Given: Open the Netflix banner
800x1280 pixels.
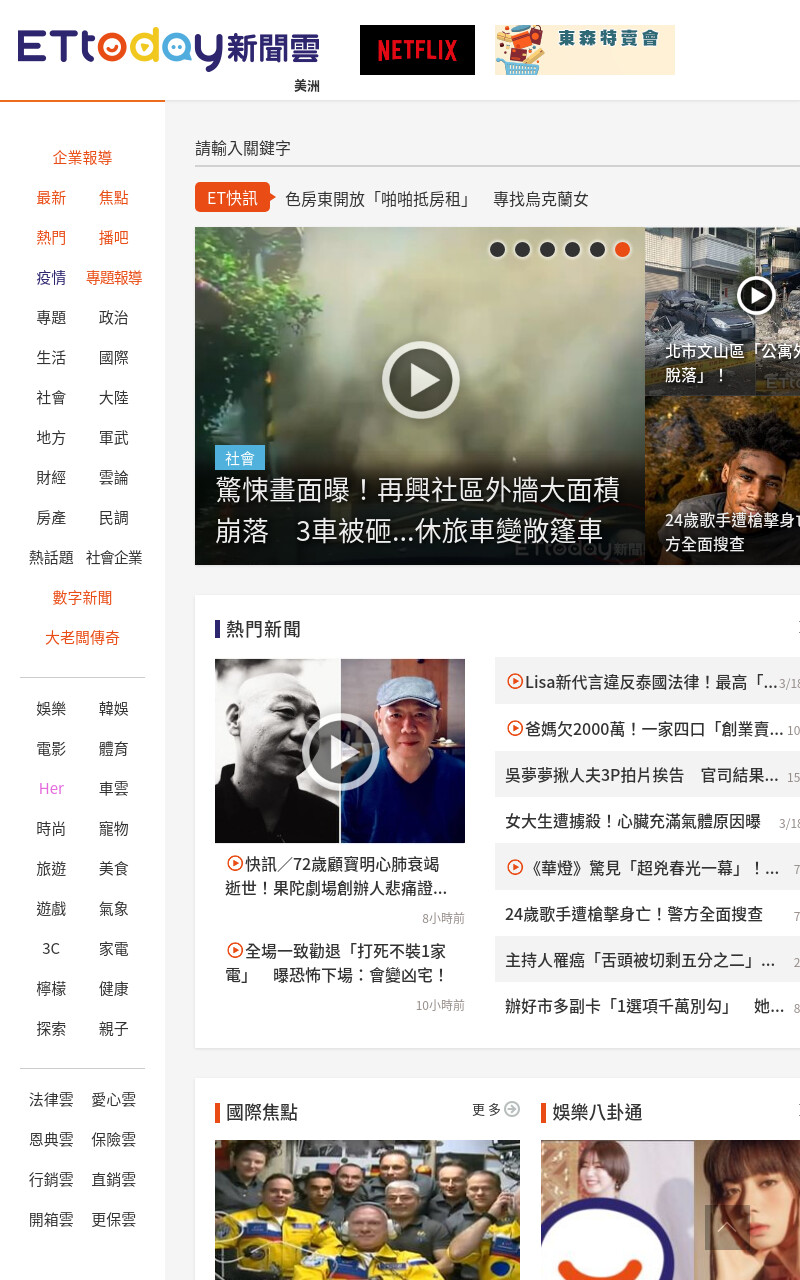Looking at the screenshot, I should tap(417, 50).
